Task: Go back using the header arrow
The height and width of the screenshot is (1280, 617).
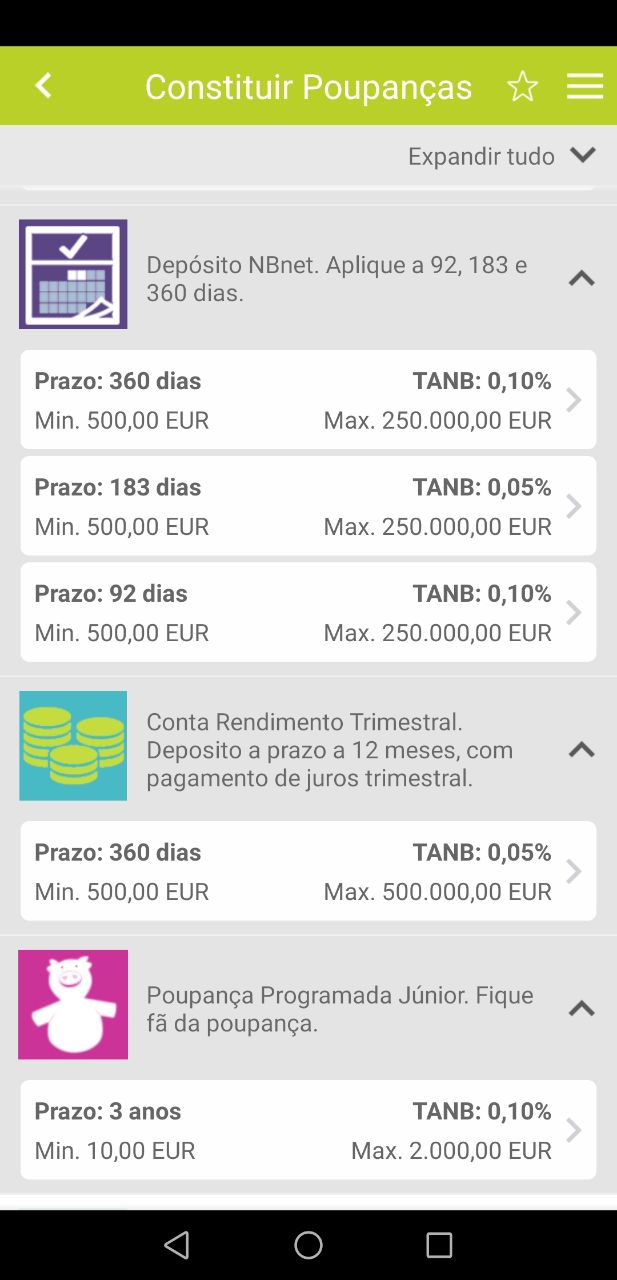Action: (43, 86)
